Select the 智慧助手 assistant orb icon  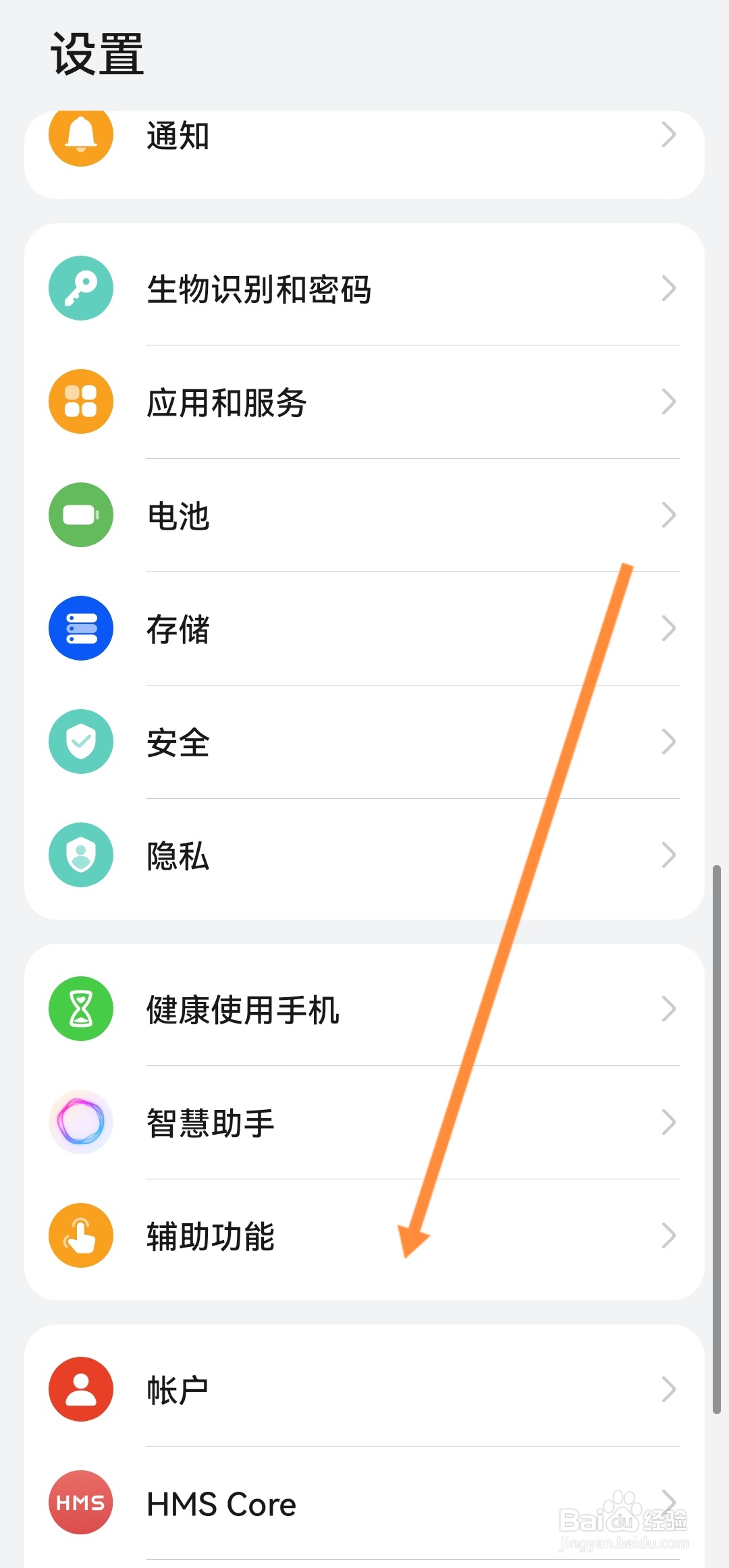tap(80, 1122)
